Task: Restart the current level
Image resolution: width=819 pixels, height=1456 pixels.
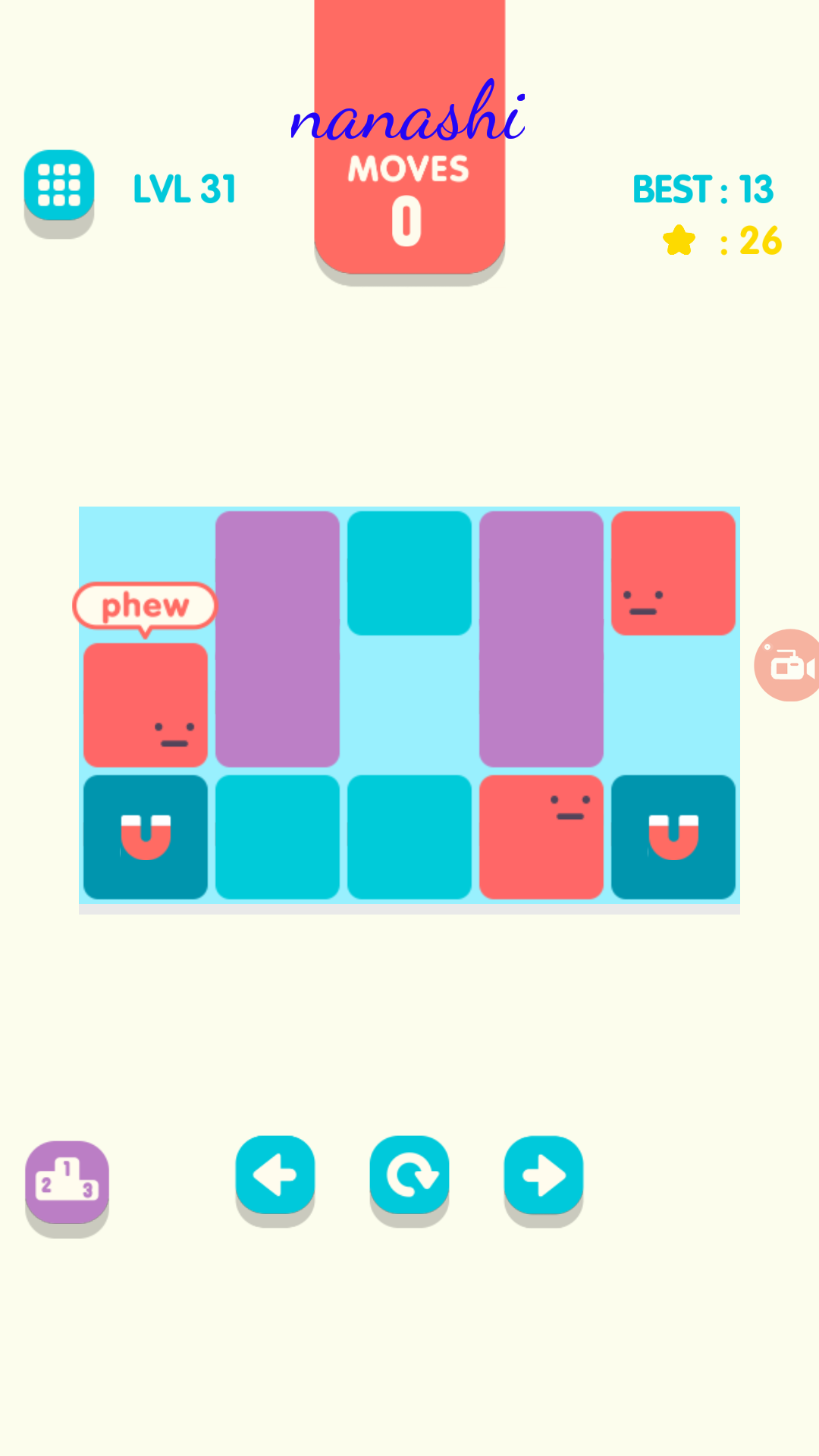Action: (x=409, y=1175)
